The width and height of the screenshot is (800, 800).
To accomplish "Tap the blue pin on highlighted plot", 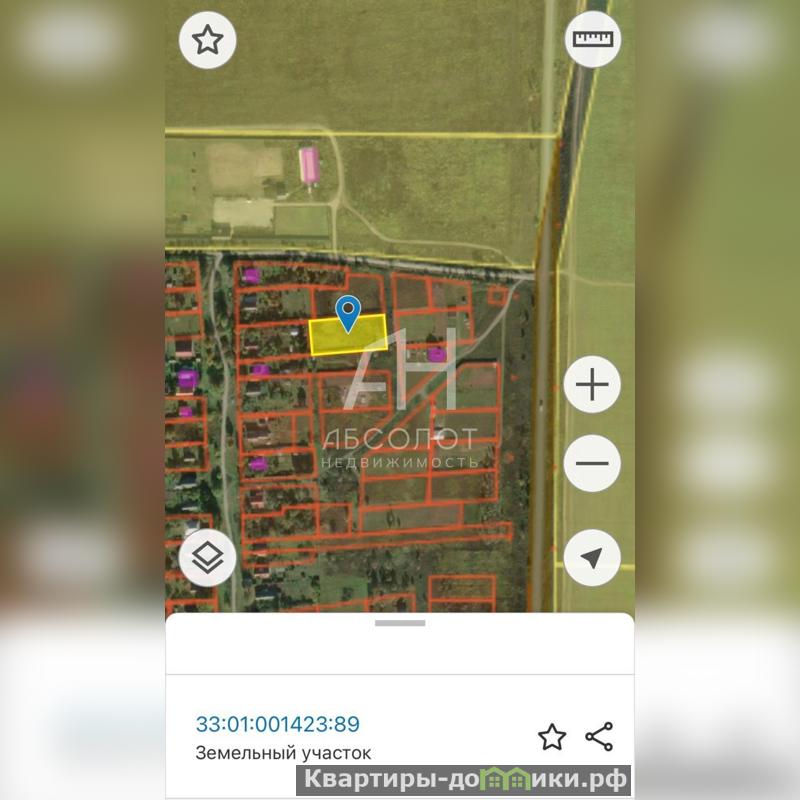I will point(347,313).
